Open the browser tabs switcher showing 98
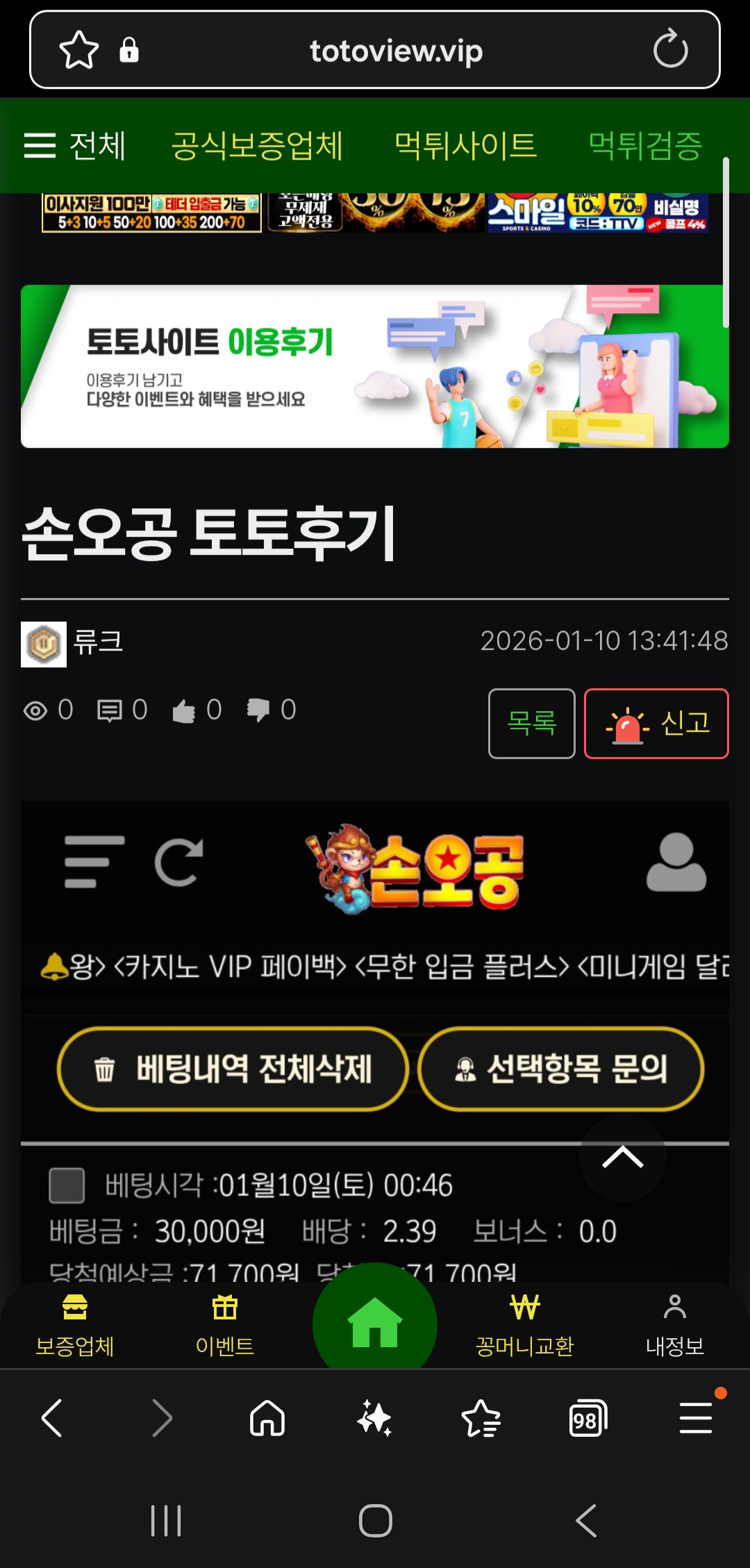 (587, 1419)
